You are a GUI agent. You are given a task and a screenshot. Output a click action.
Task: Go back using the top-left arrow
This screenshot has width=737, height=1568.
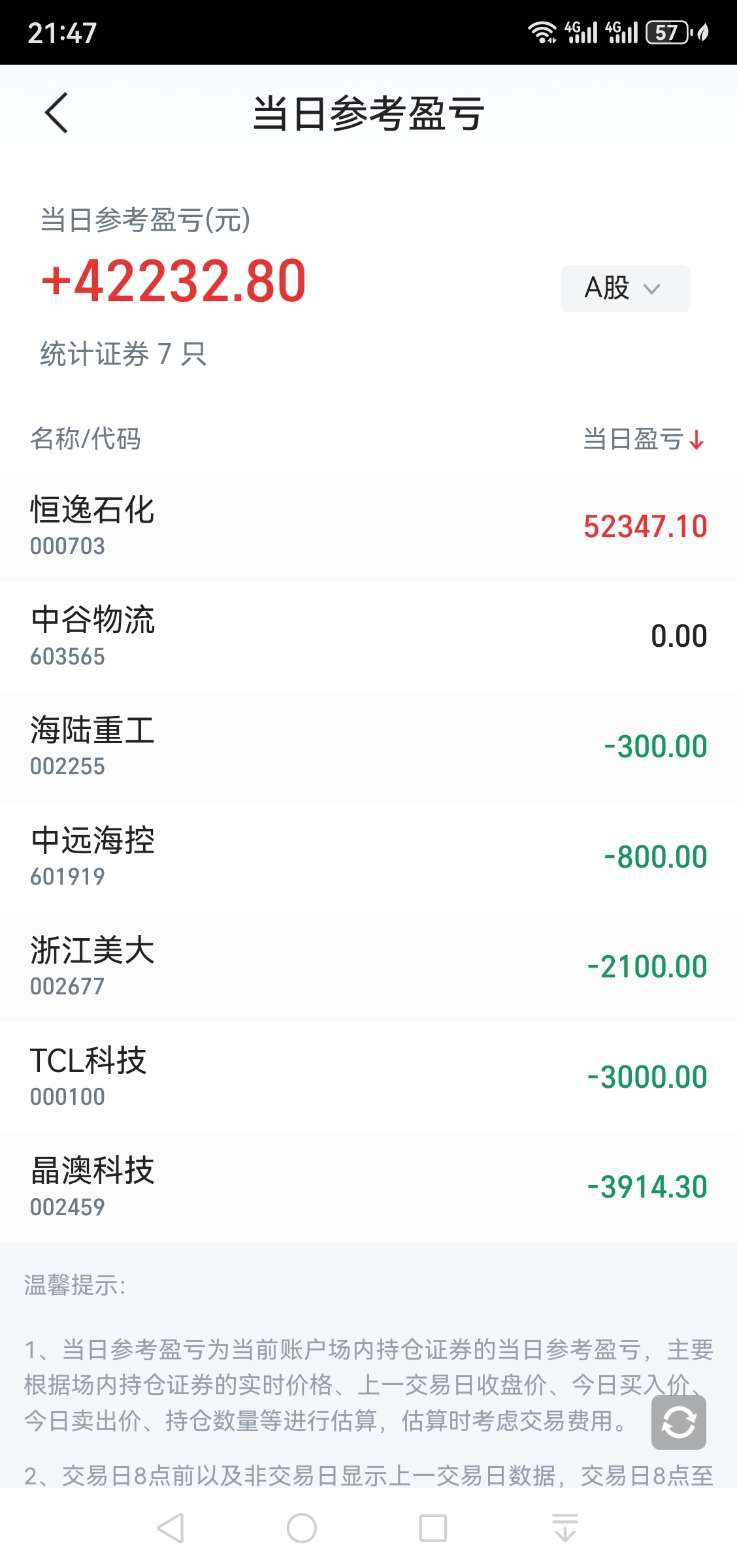click(x=56, y=113)
